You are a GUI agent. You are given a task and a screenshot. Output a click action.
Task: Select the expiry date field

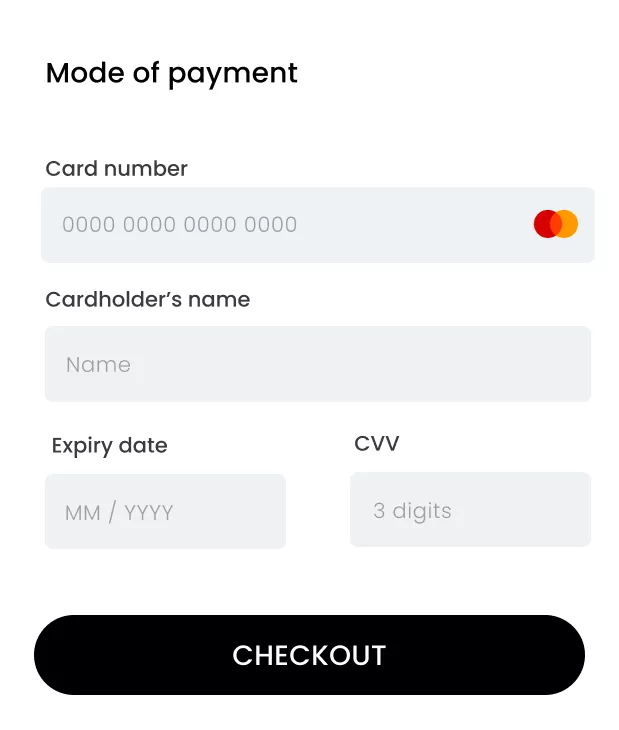(x=165, y=512)
